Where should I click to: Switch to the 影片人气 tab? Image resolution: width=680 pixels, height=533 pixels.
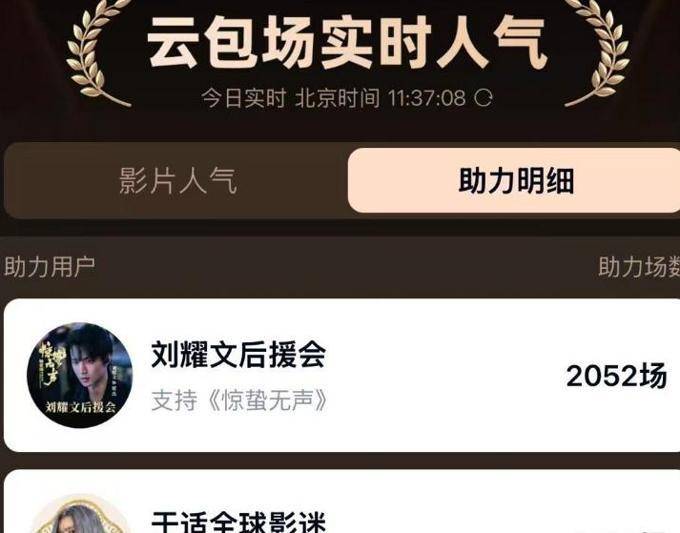178,181
